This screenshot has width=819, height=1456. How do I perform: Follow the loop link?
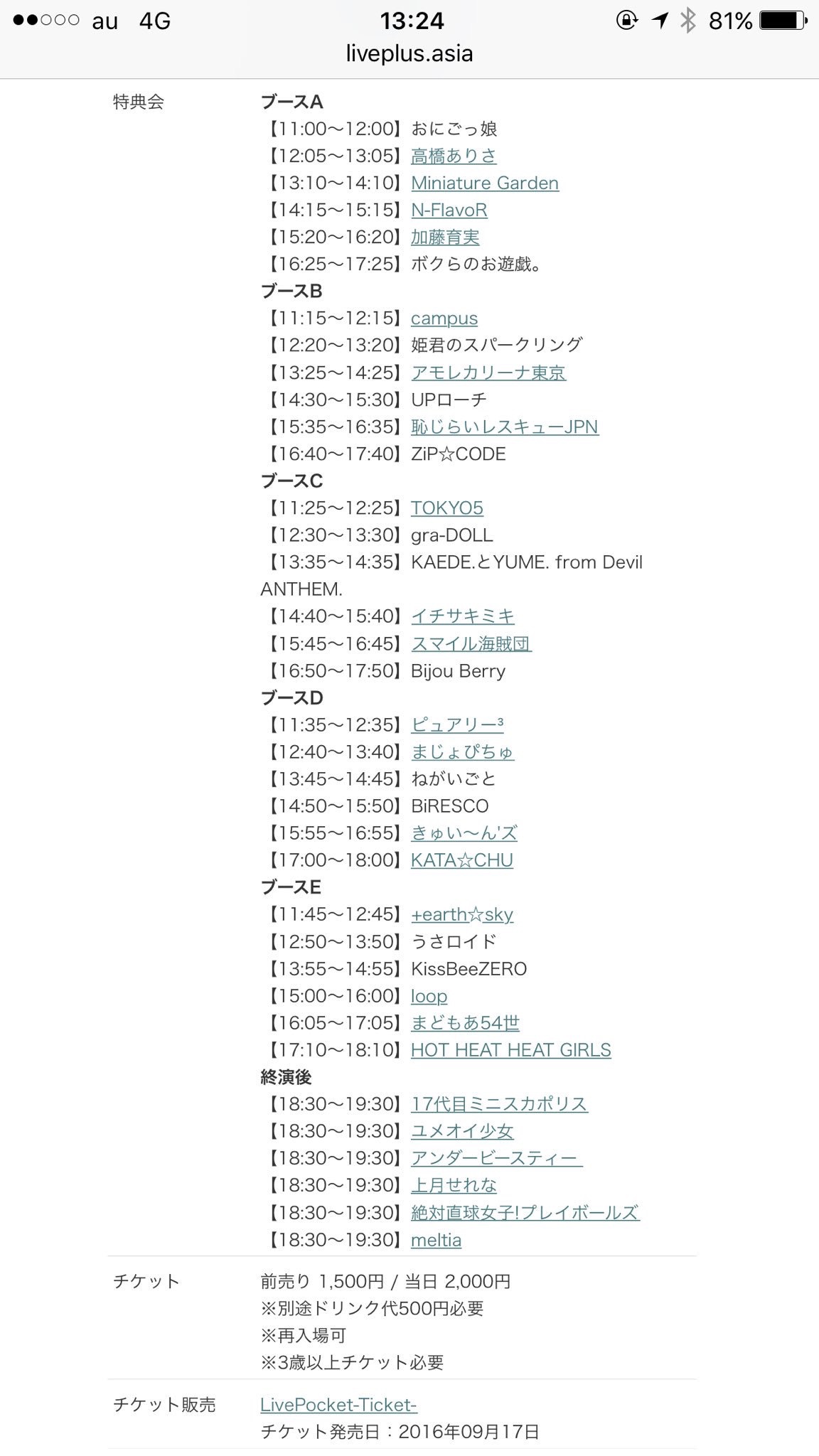coord(429,996)
